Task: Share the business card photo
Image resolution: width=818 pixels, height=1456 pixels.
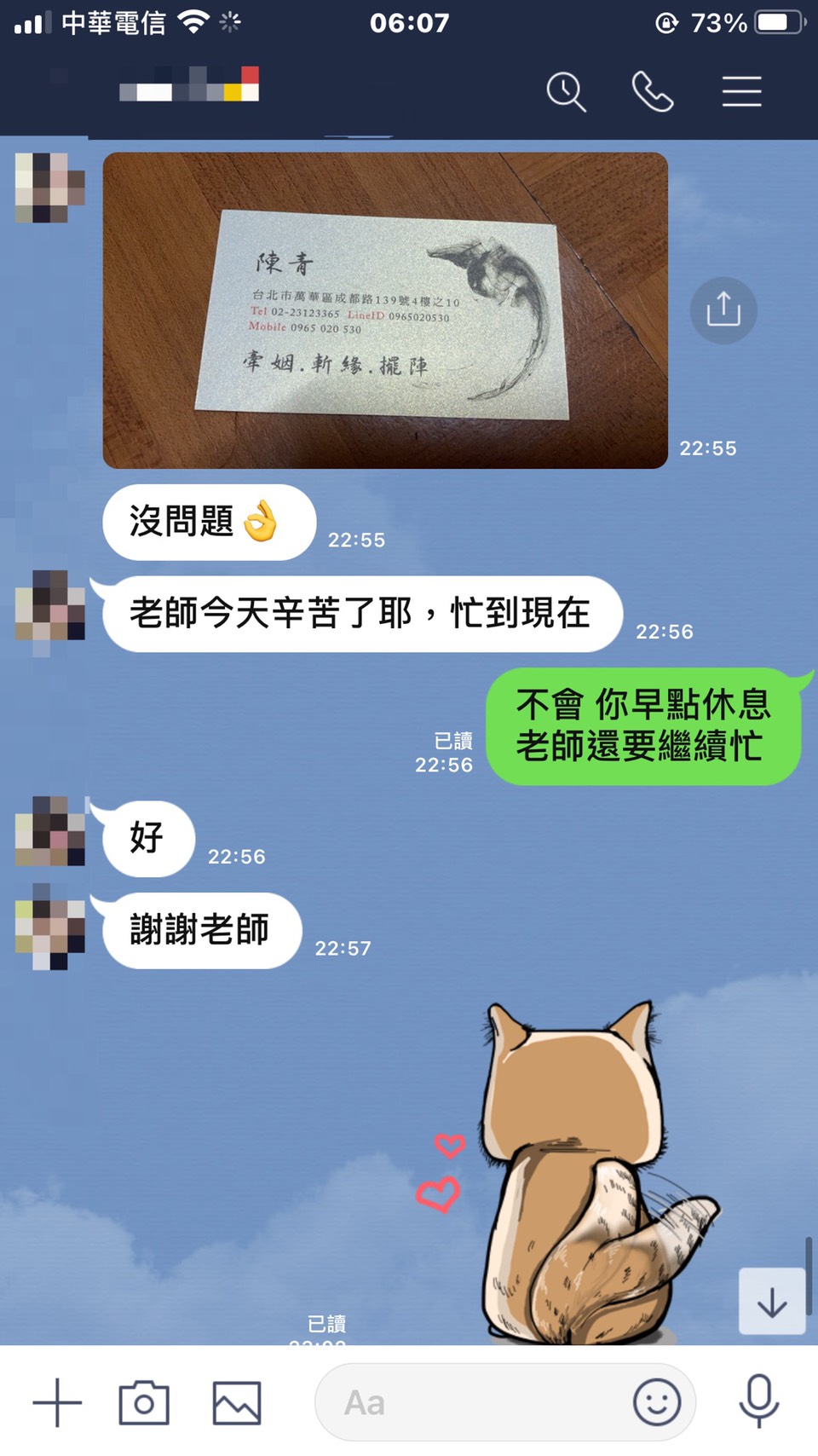Action: pos(723,310)
